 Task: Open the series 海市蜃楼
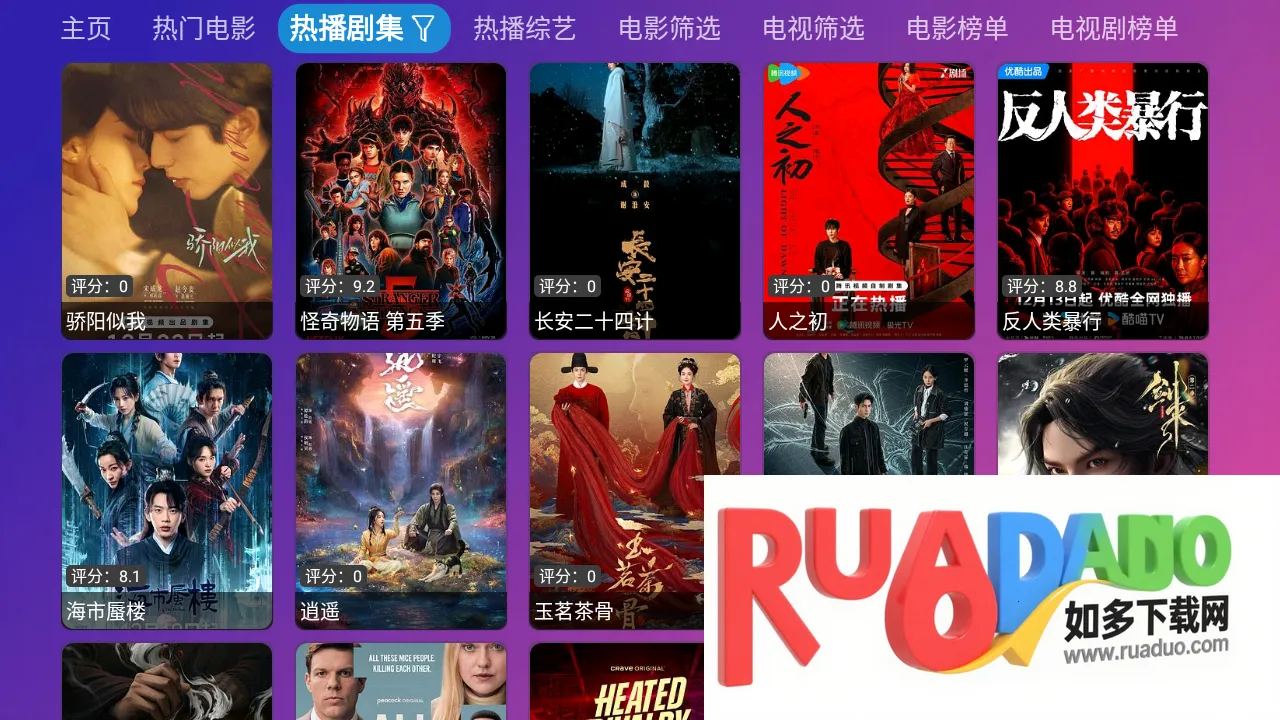(167, 490)
